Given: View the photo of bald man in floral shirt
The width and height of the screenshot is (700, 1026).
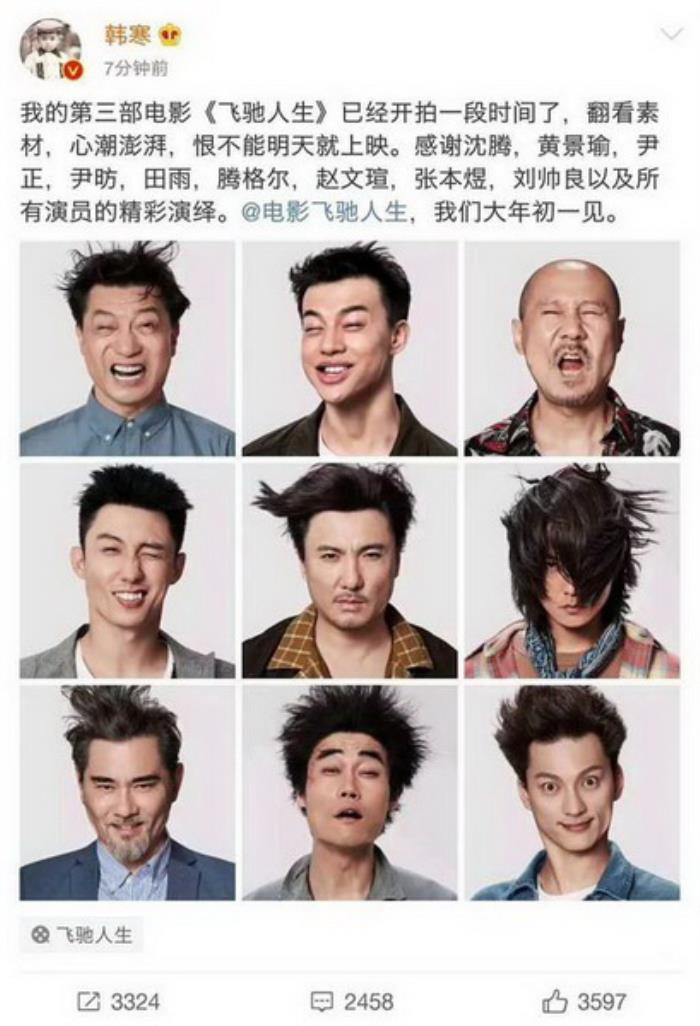Looking at the screenshot, I should (571, 348).
